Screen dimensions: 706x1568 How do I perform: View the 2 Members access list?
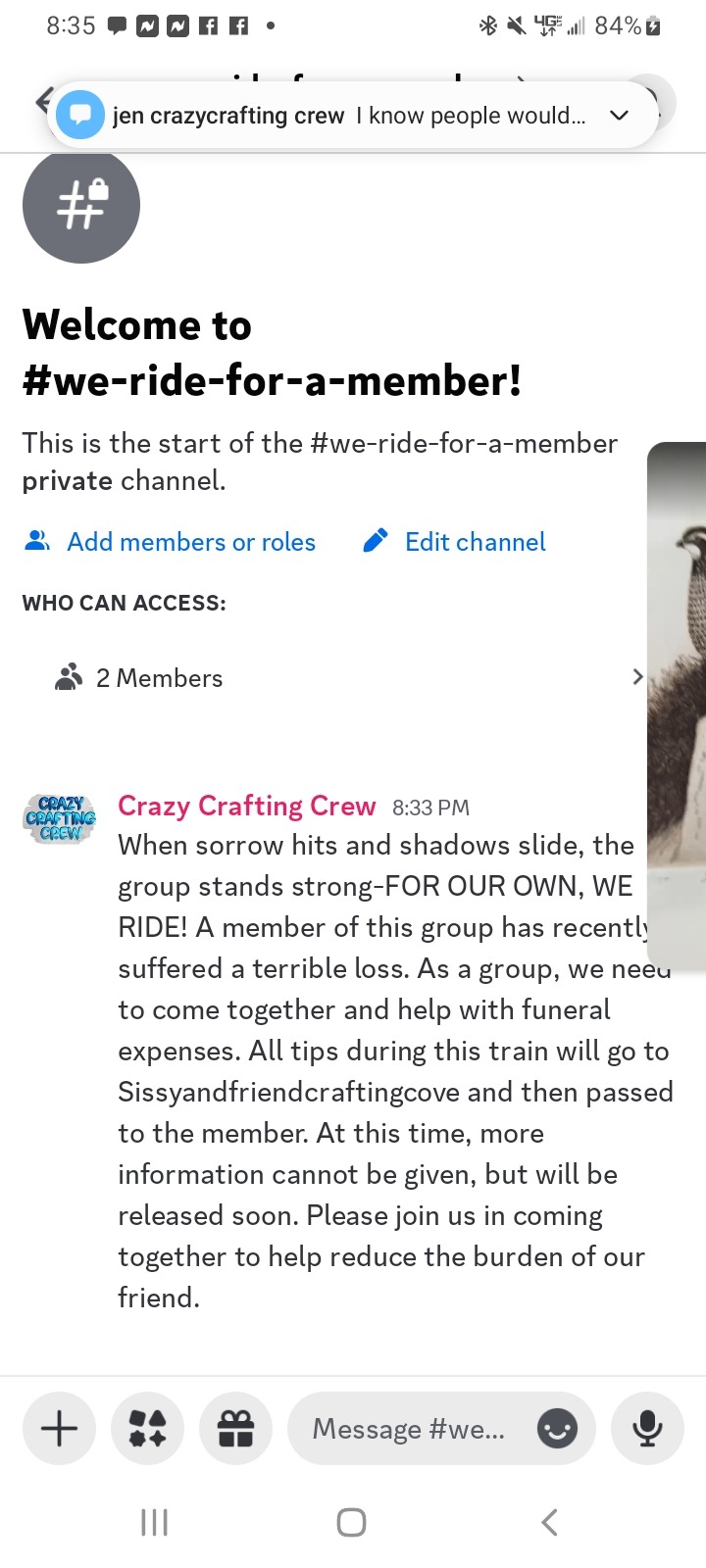[x=343, y=677]
